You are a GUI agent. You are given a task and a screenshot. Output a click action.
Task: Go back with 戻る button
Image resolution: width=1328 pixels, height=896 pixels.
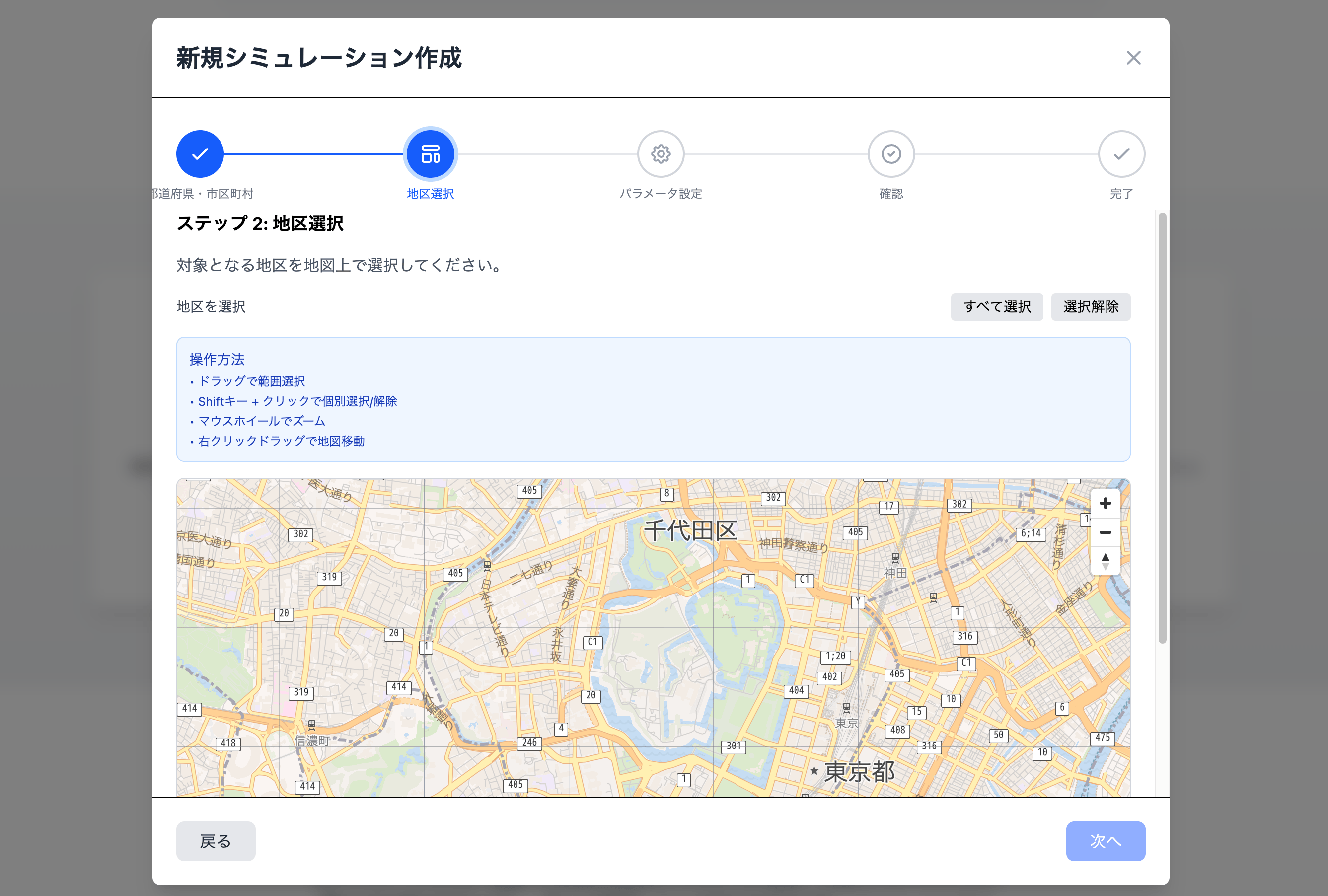(216, 840)
